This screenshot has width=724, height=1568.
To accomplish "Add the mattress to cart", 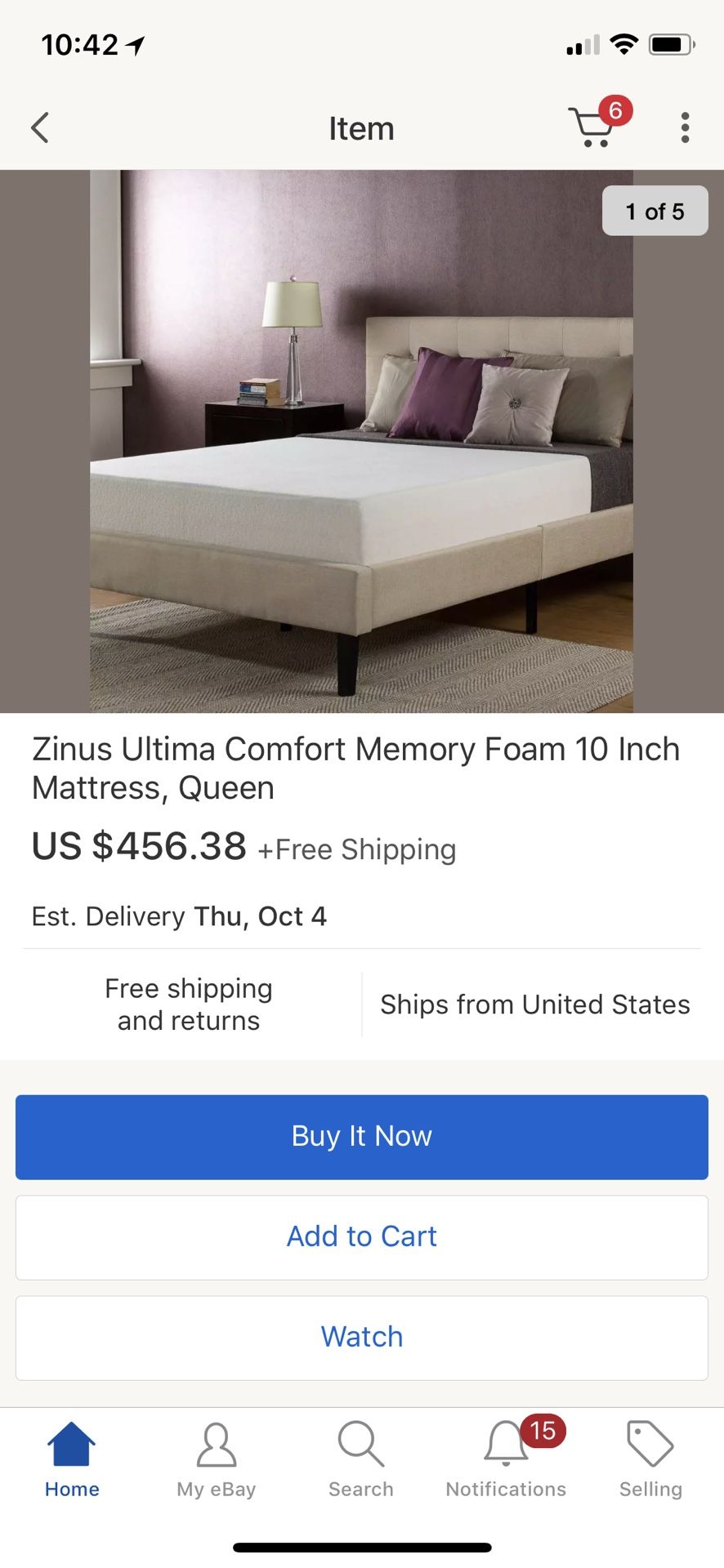I will [362, 1237].
